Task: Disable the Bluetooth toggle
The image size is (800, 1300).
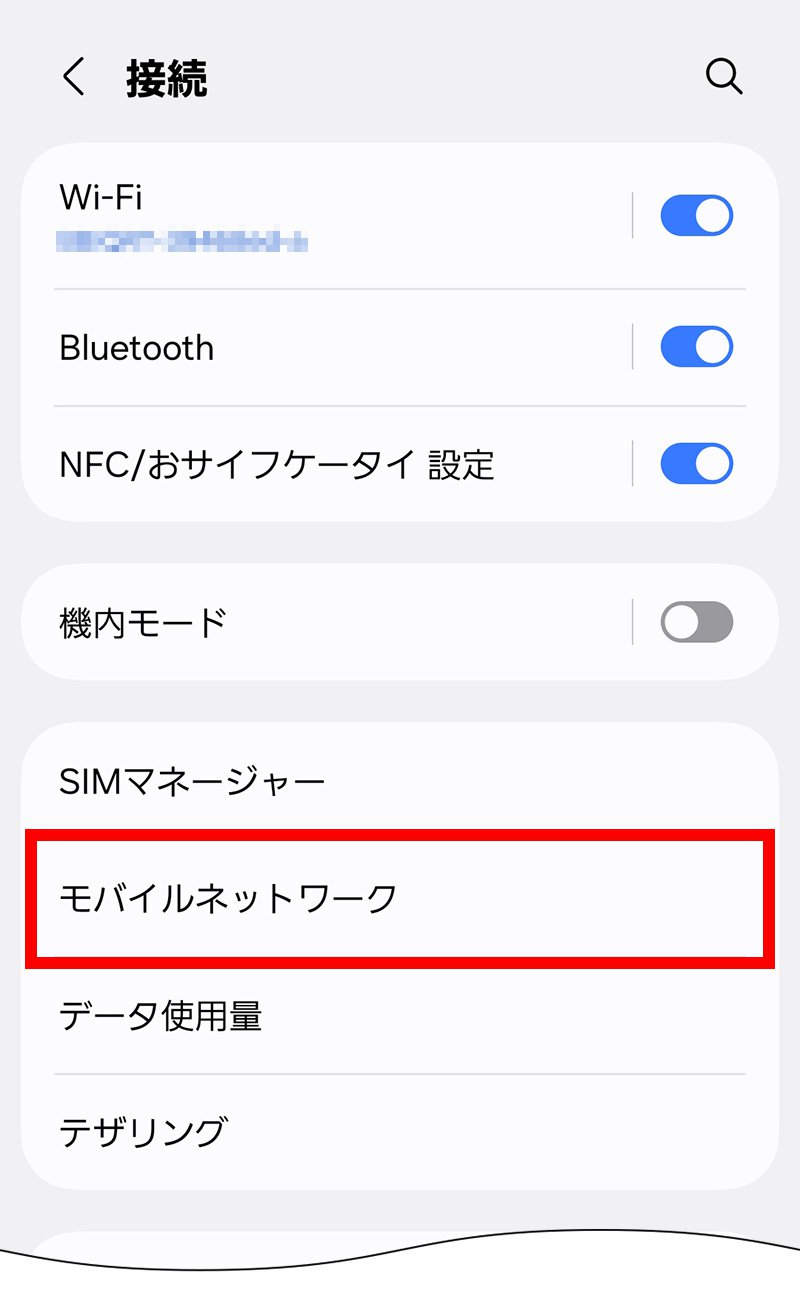Action: (695, 347)
